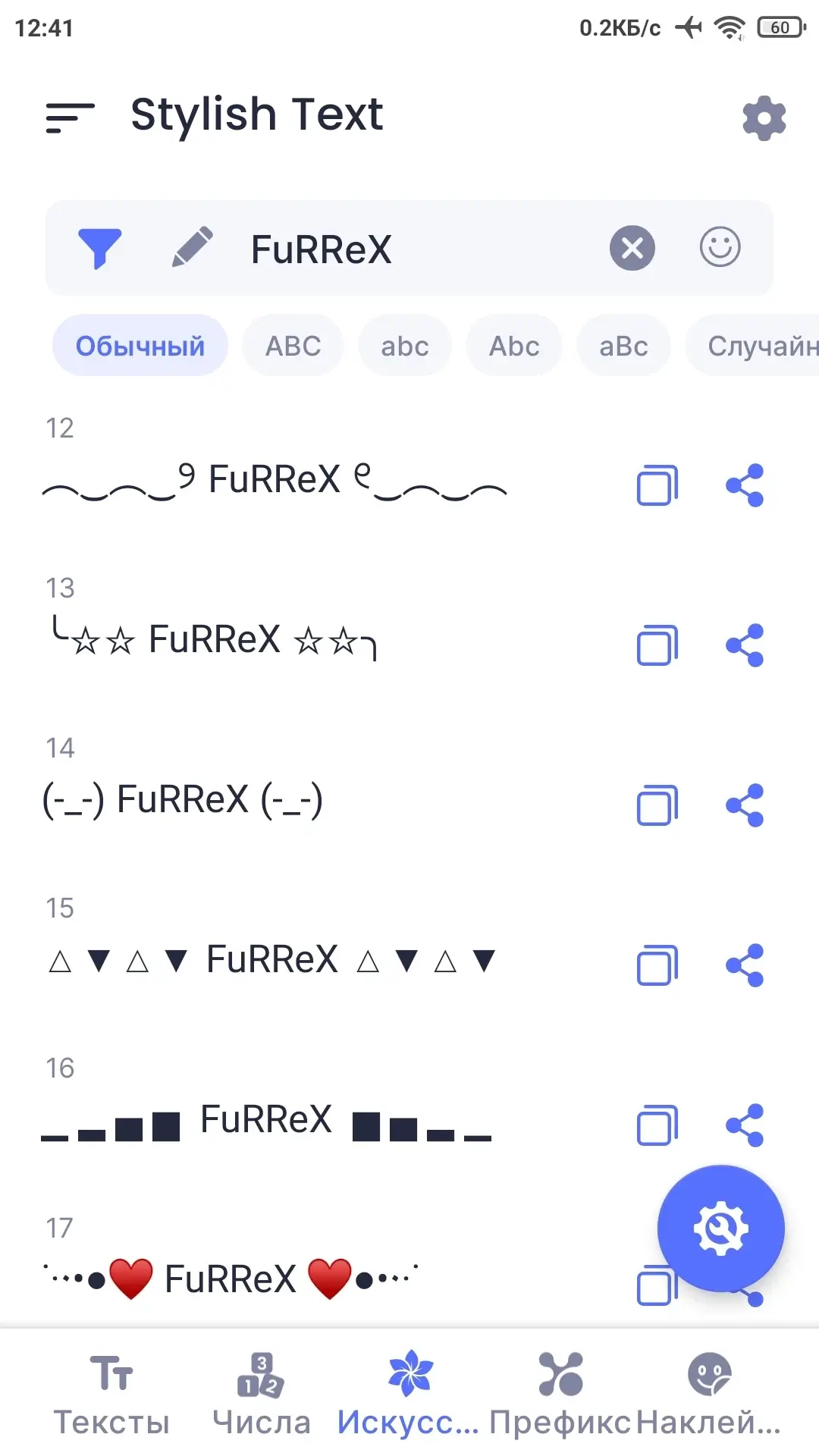
Task: Switch to the Числа tab
Action: pyautogui.click(x=262, y=1395)
